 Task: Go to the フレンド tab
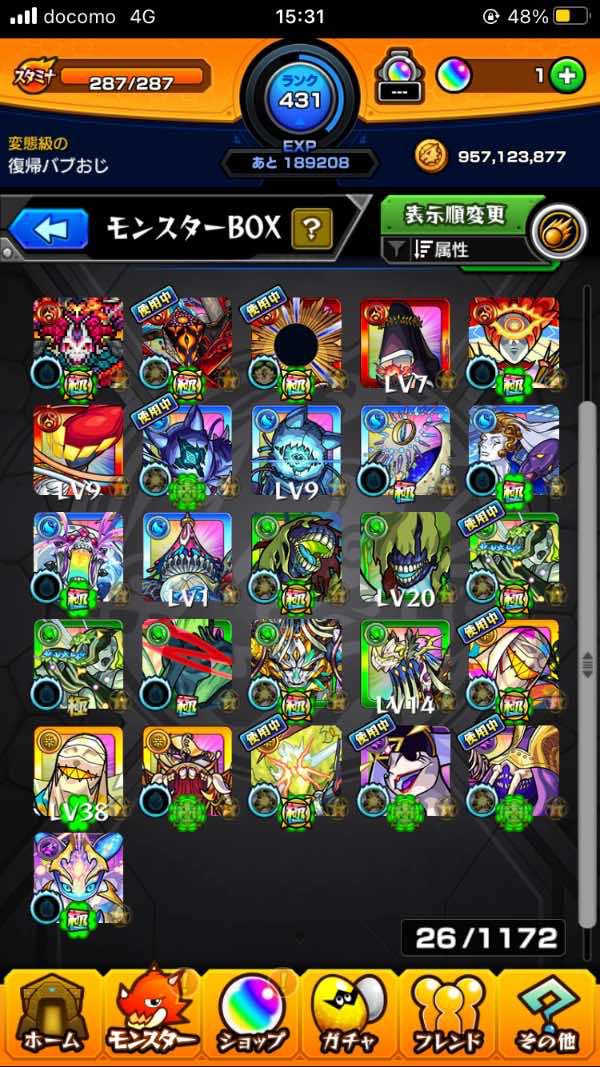pyautogui.click(x=447, y=1012)
